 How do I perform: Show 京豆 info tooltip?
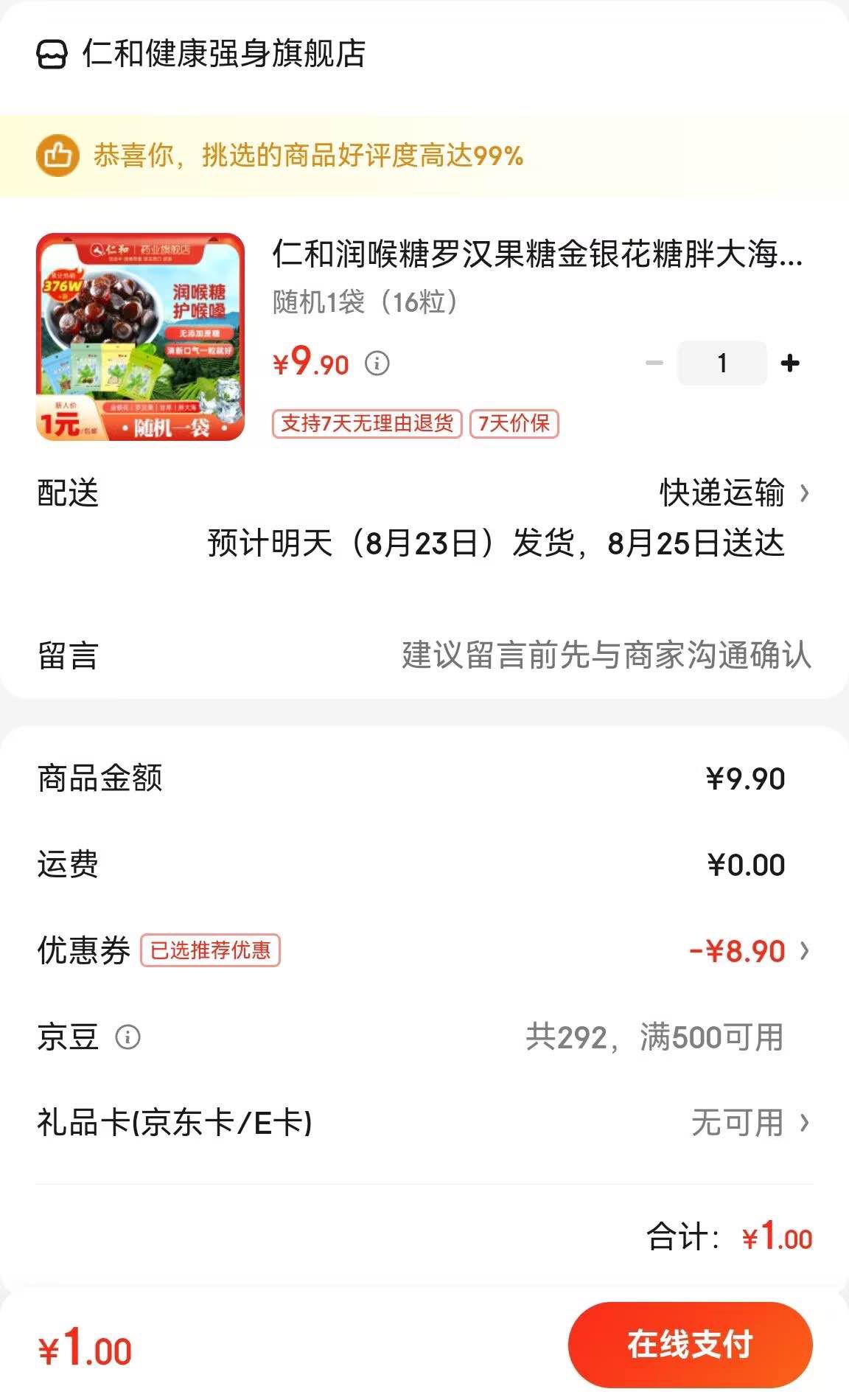pos(127,1037)
